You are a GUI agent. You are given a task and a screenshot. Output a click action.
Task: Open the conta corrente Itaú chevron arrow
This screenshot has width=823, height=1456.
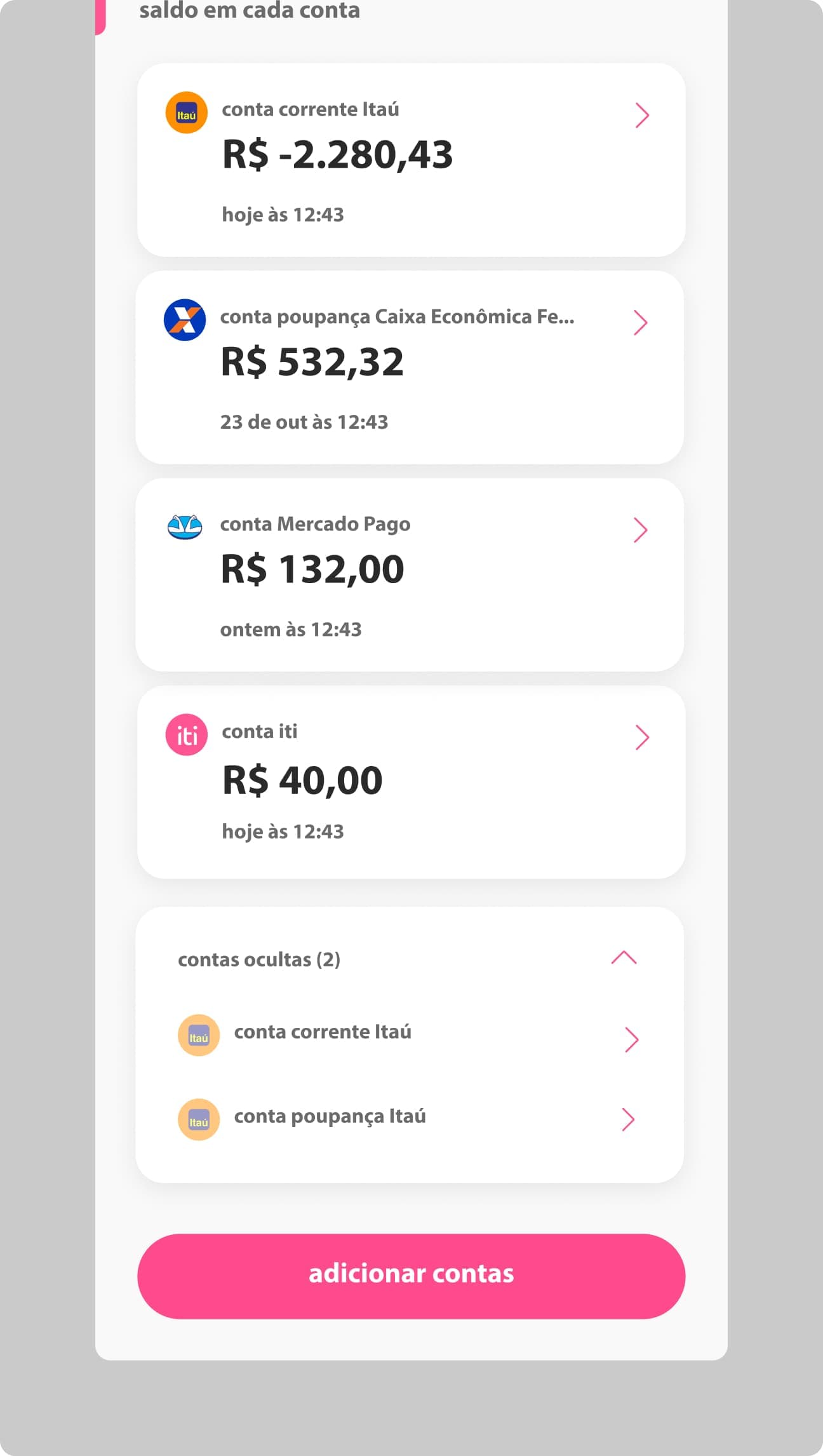pyautogui.click(x=643, y=115)
